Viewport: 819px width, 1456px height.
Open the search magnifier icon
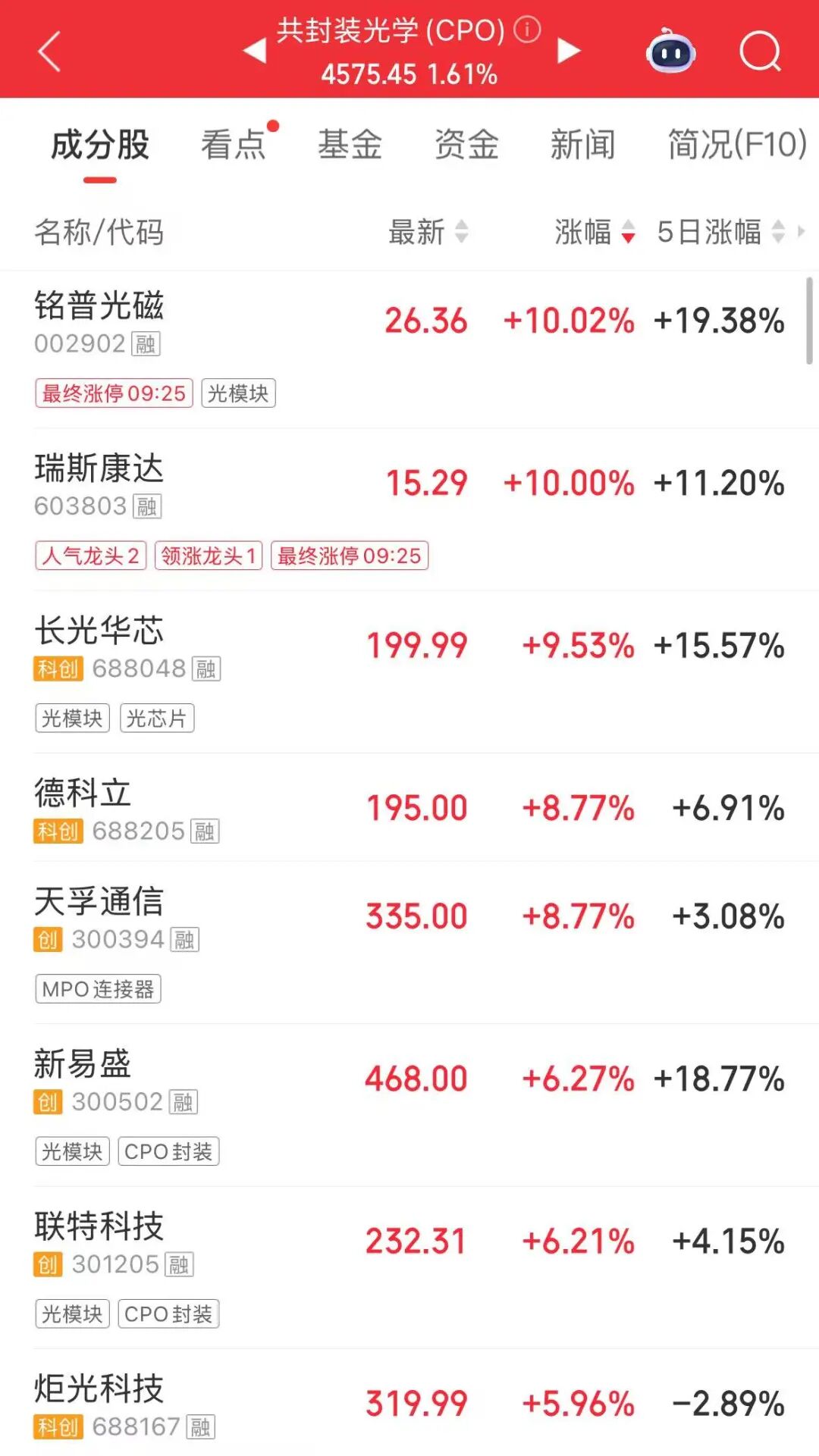coord(760,52)
